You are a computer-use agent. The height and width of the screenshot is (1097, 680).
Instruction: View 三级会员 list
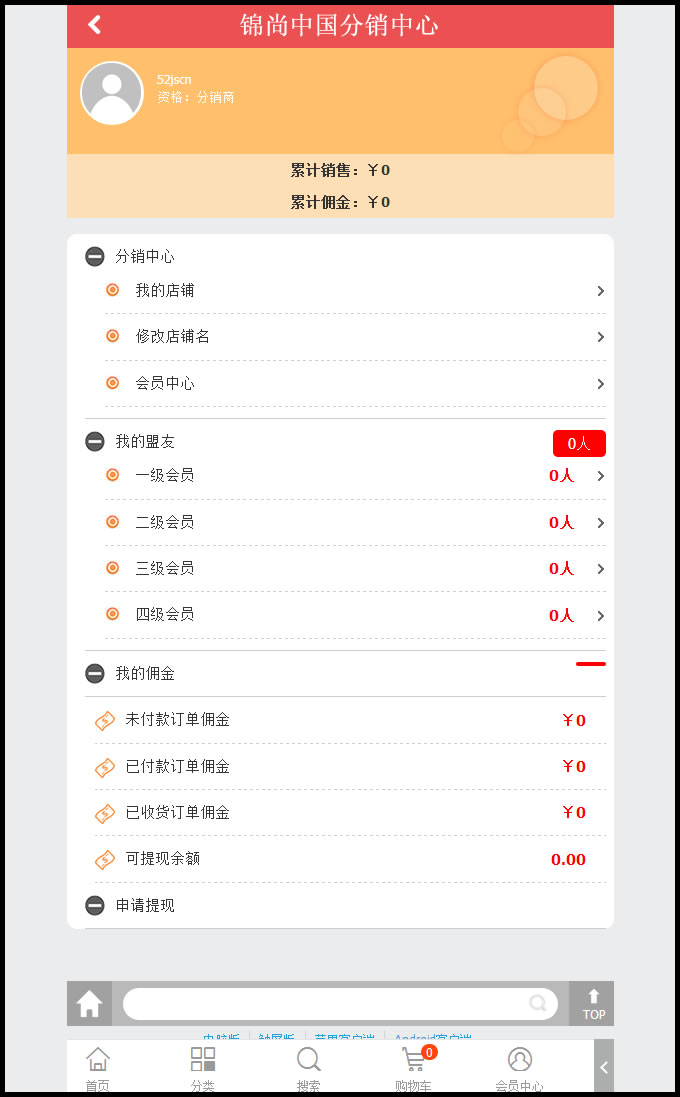tap(355, 569)
